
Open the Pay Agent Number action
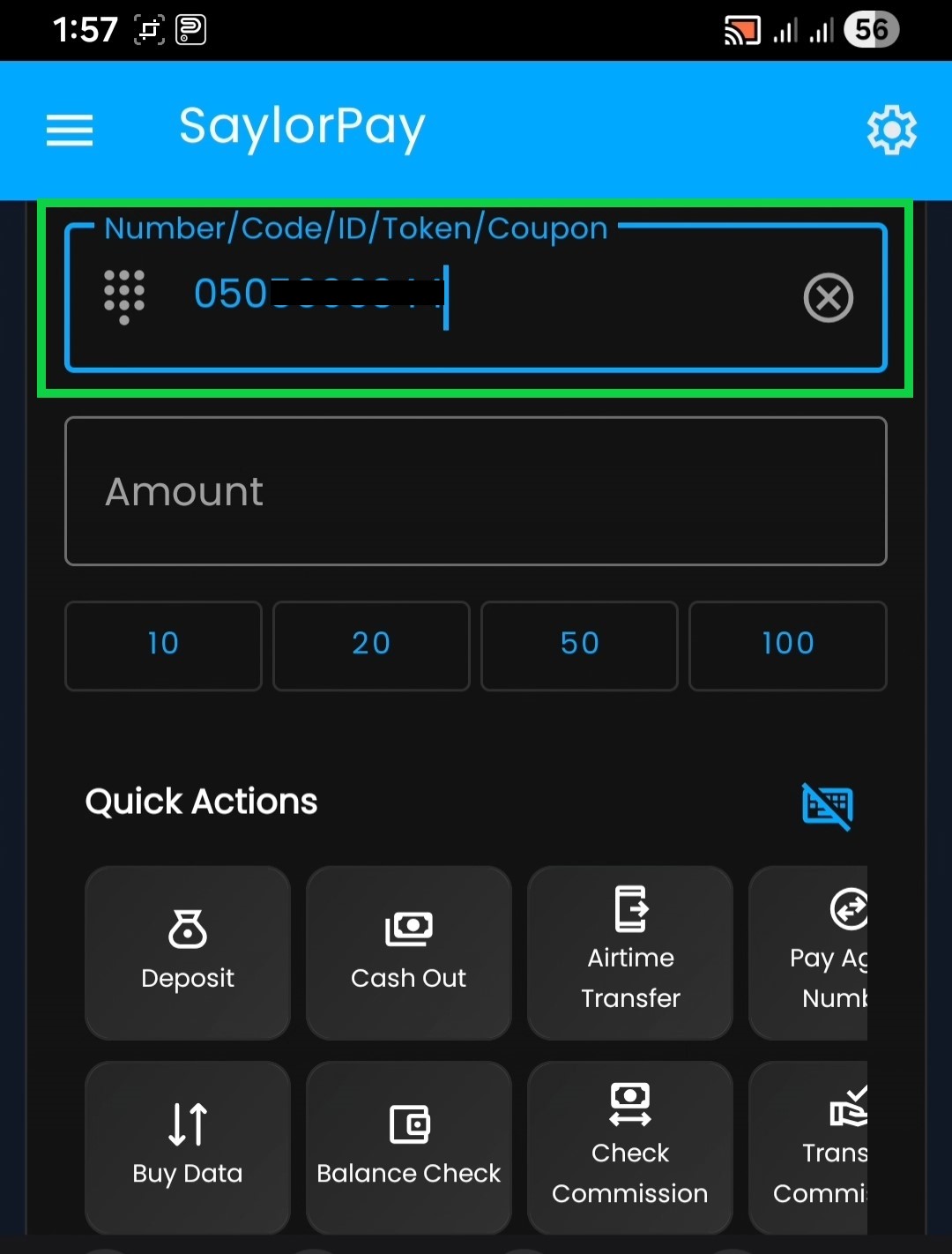tap(809, 952)
